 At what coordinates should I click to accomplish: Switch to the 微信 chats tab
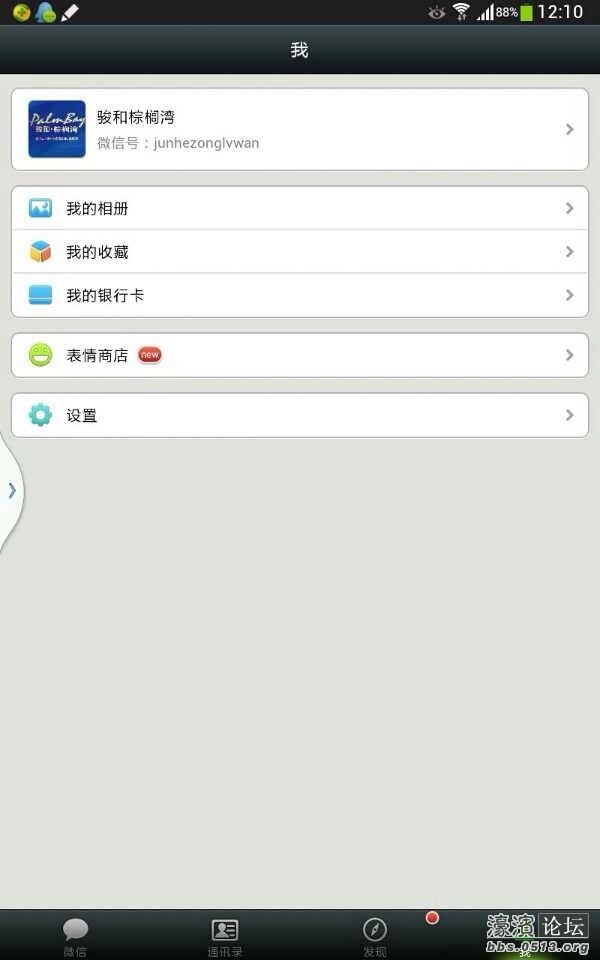coord(75,936)
